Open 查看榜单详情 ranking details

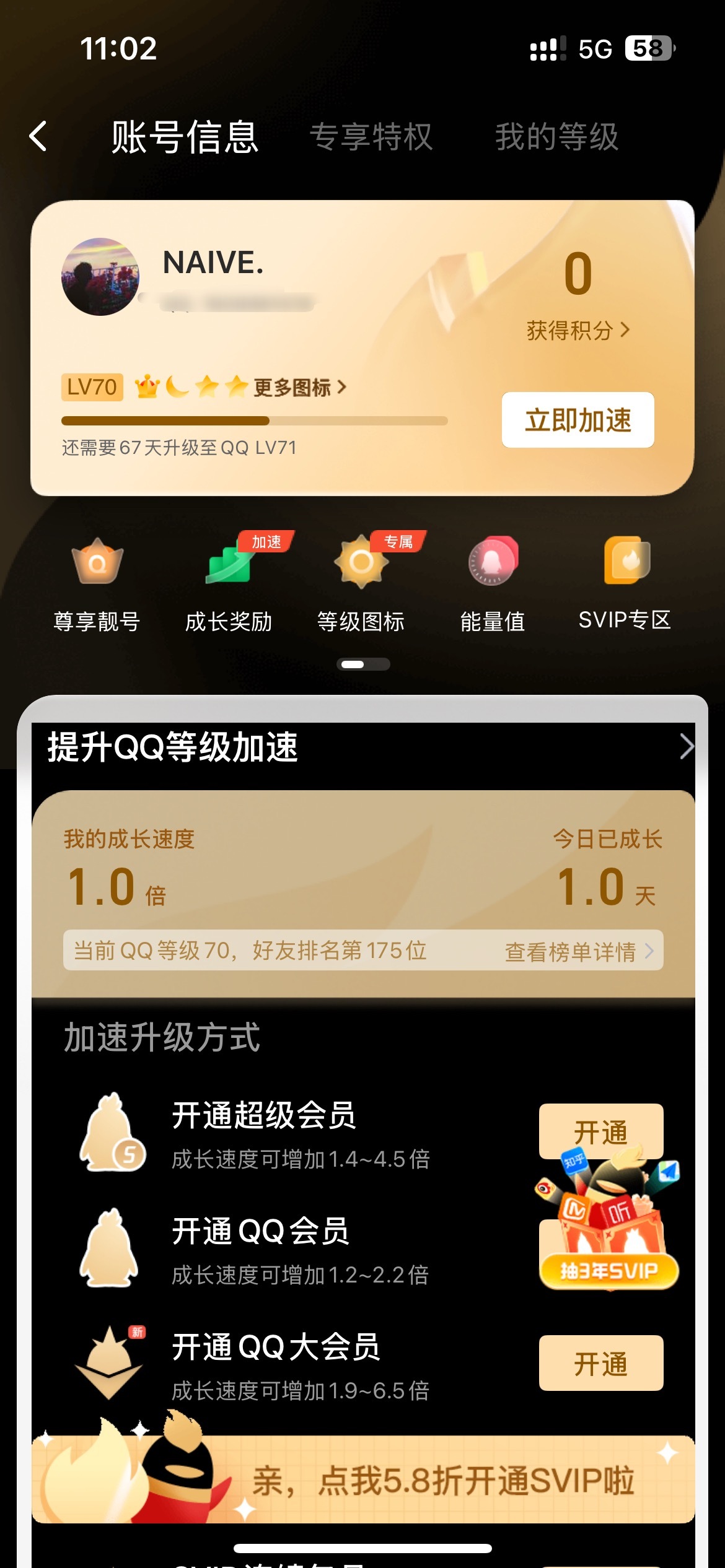click(579, 951)
